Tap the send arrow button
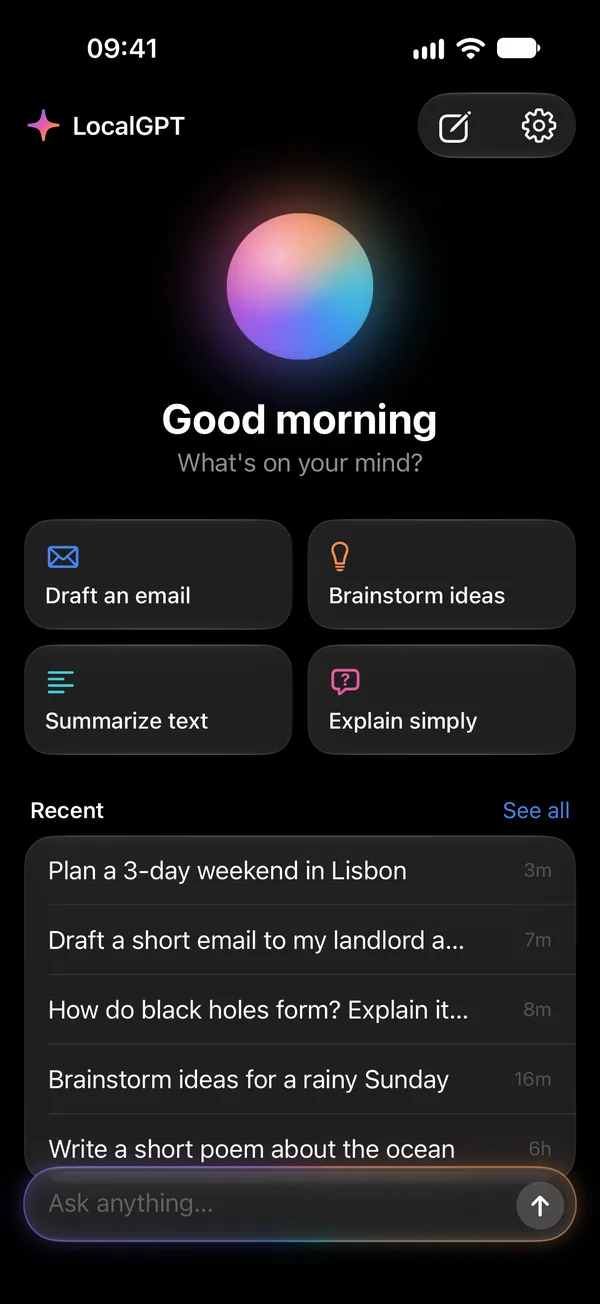 540,1205
